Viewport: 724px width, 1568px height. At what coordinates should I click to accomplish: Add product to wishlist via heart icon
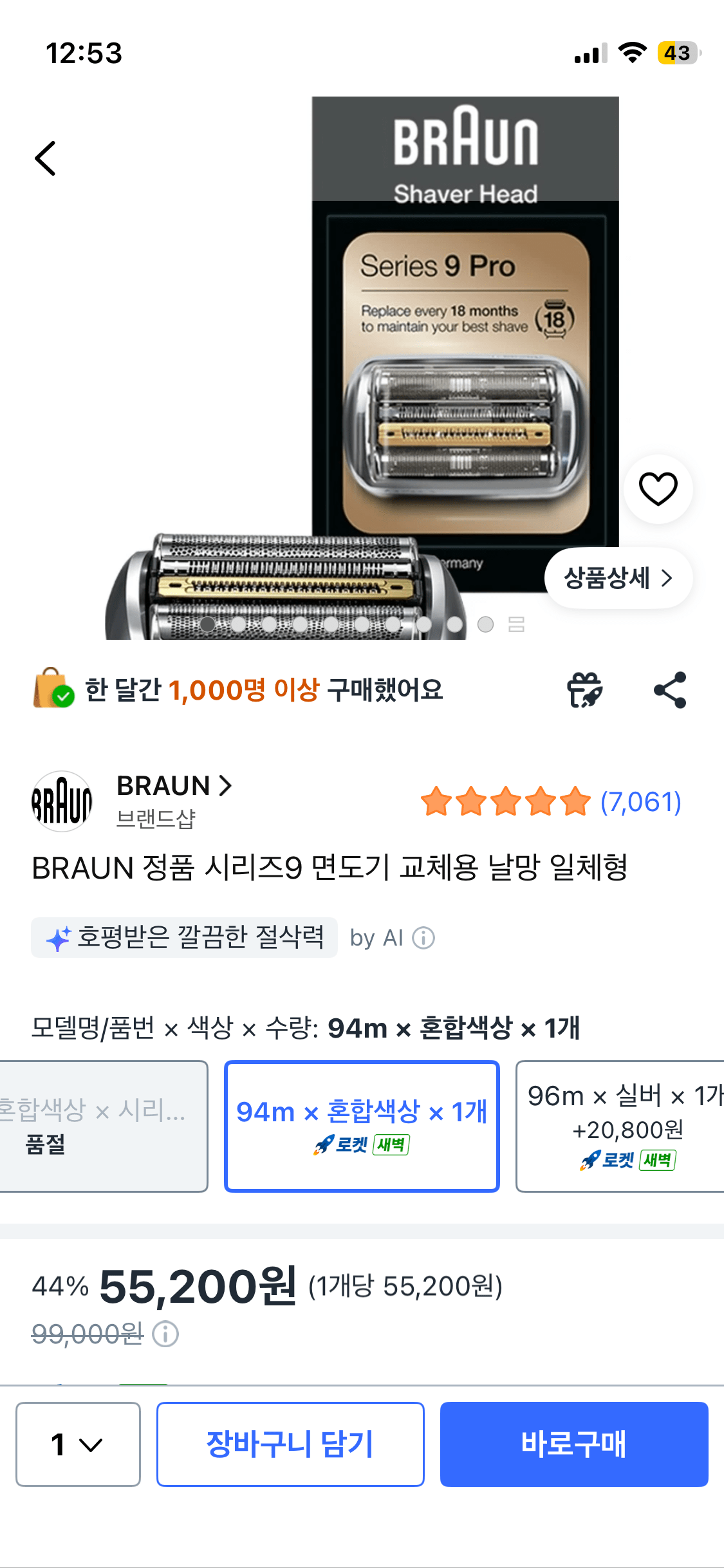[658, 489]
